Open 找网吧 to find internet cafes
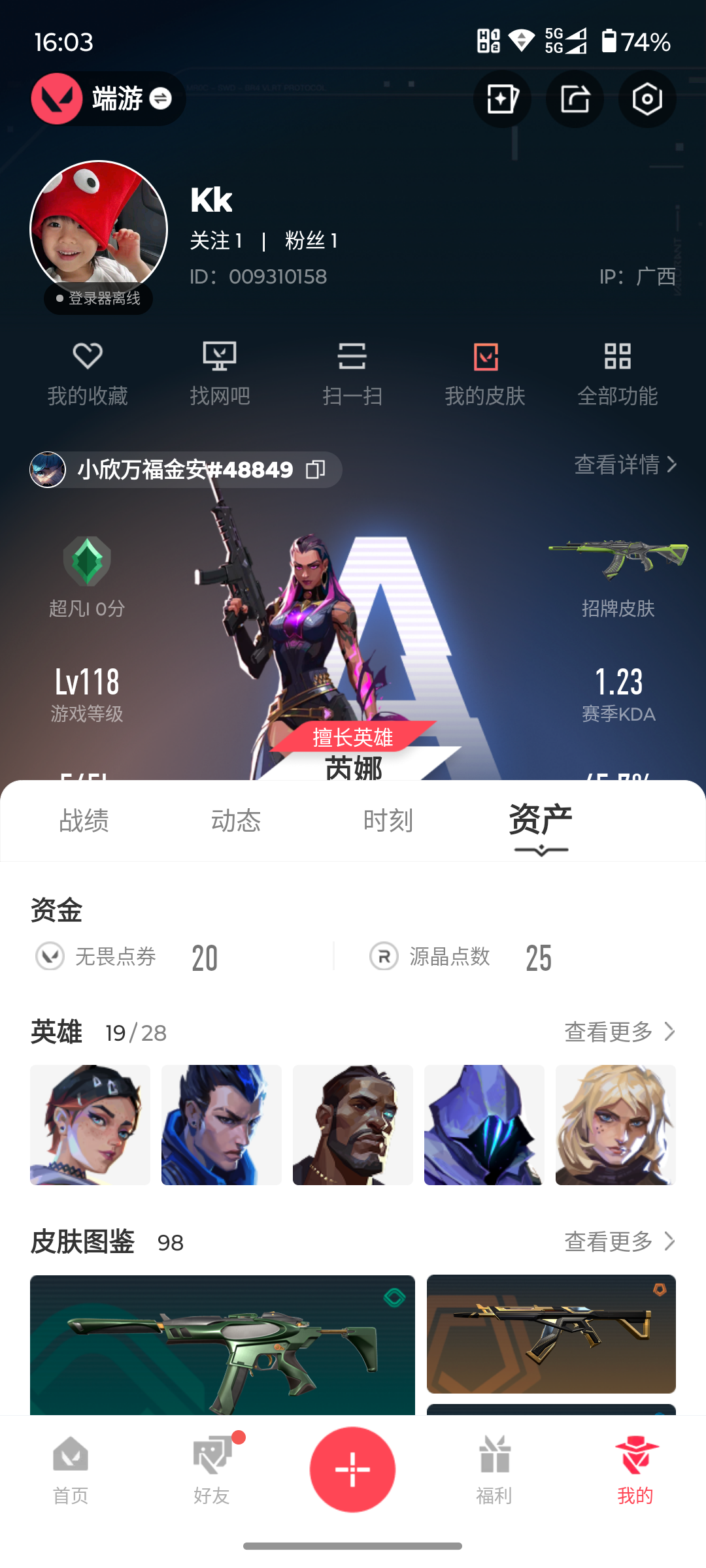 [x=220, y=374]
